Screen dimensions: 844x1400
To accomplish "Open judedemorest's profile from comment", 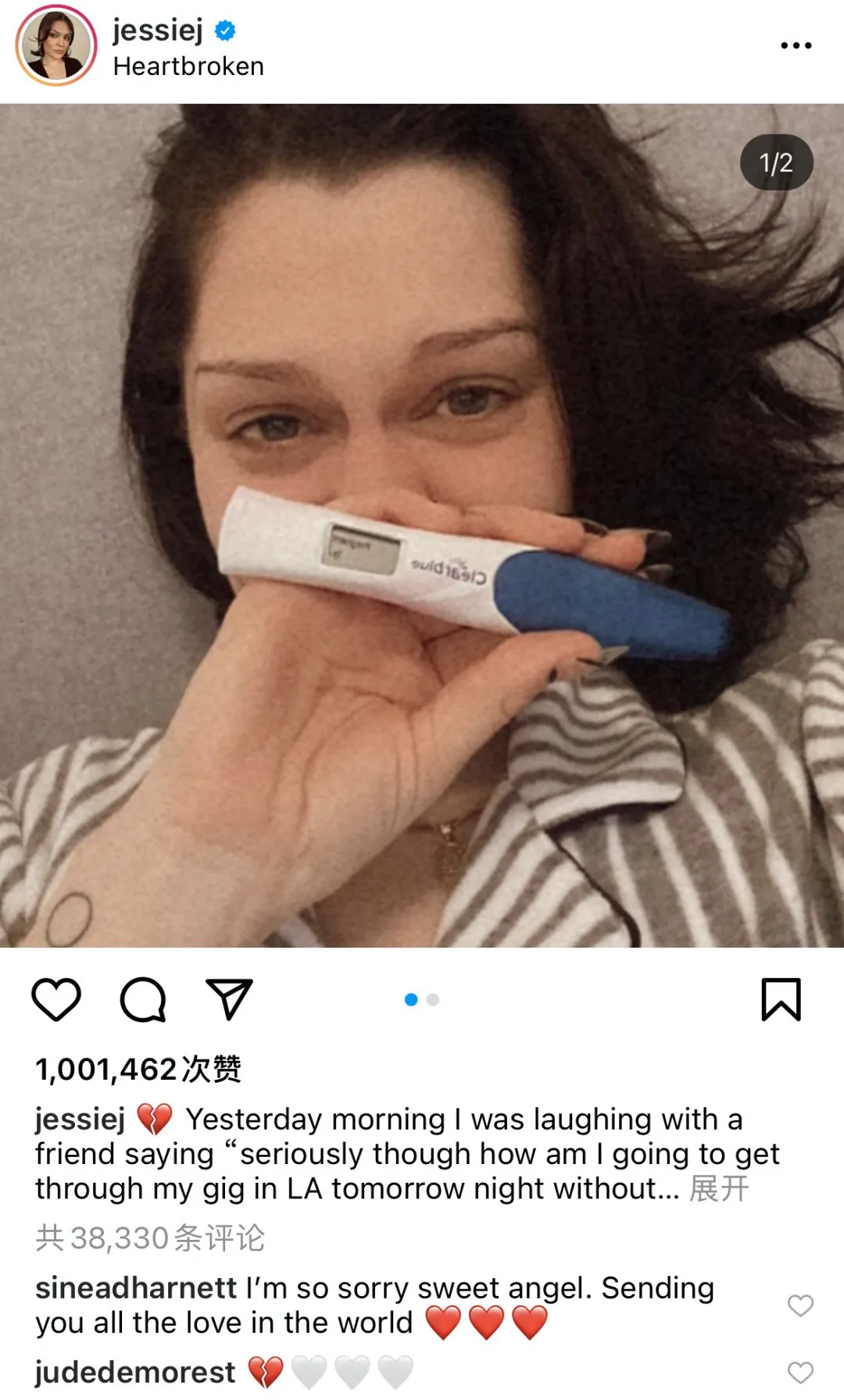I will point(135,1372).
